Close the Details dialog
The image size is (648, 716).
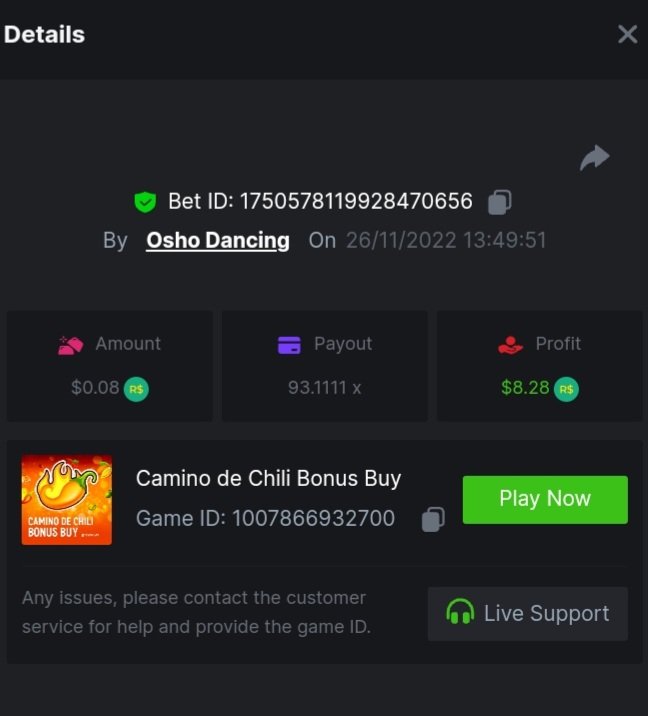pos(627,35)
